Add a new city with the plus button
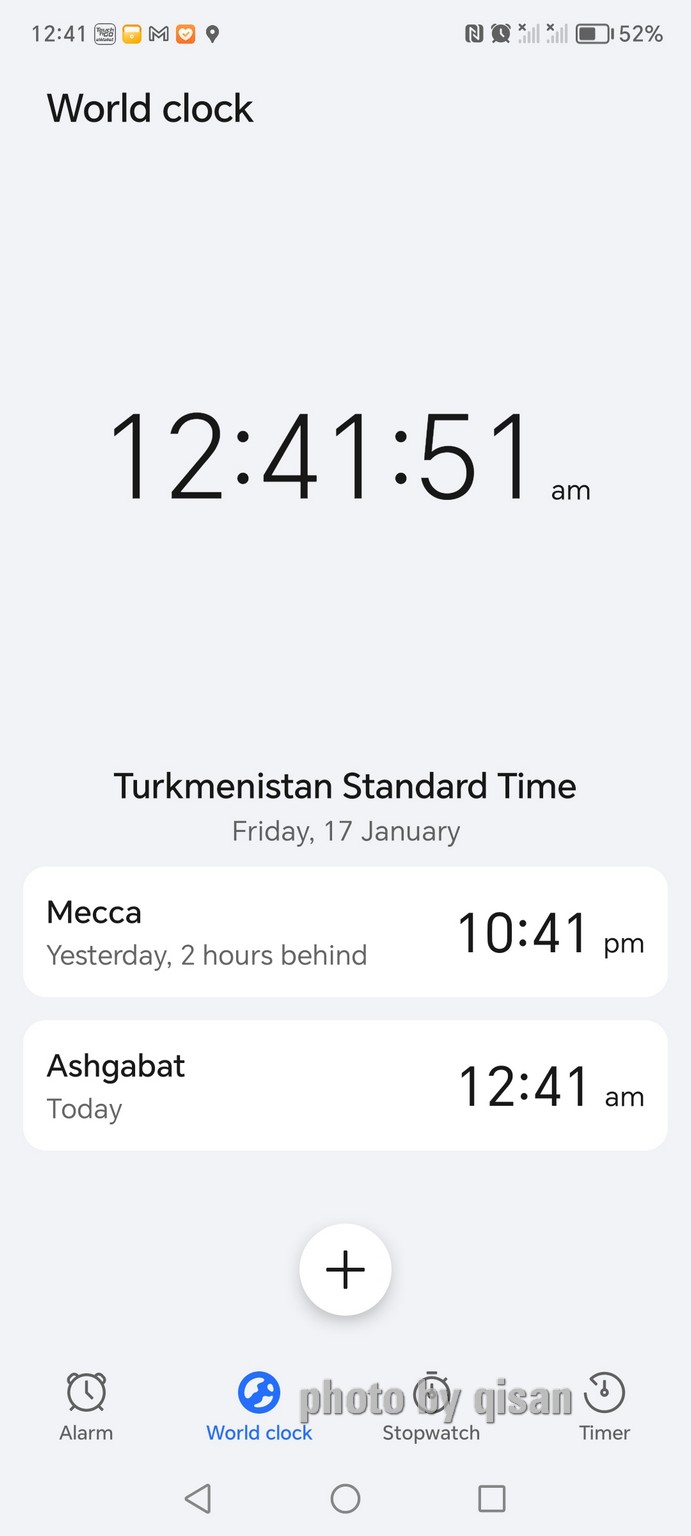 [345, 1269]
